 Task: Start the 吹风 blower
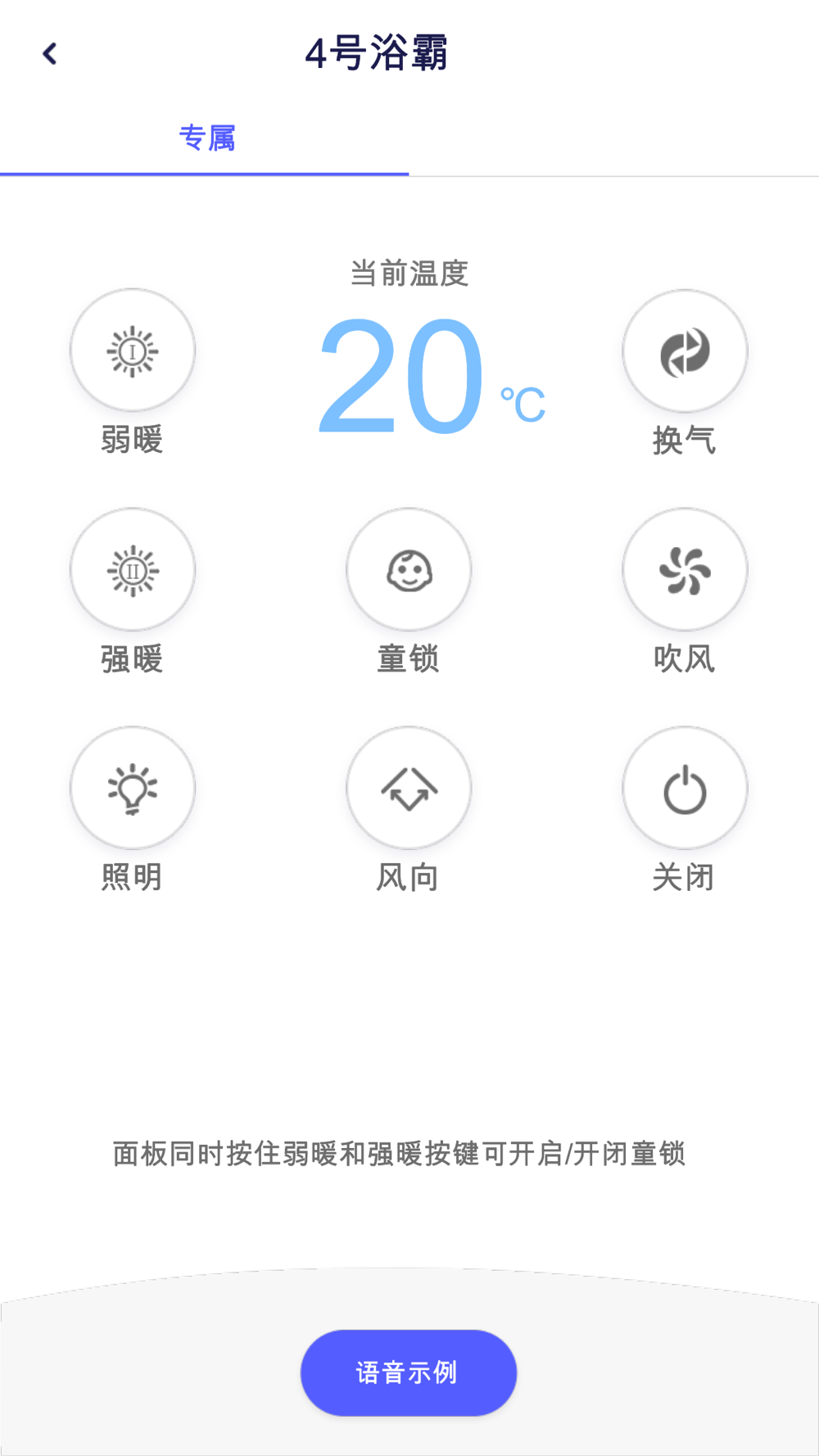685,570
